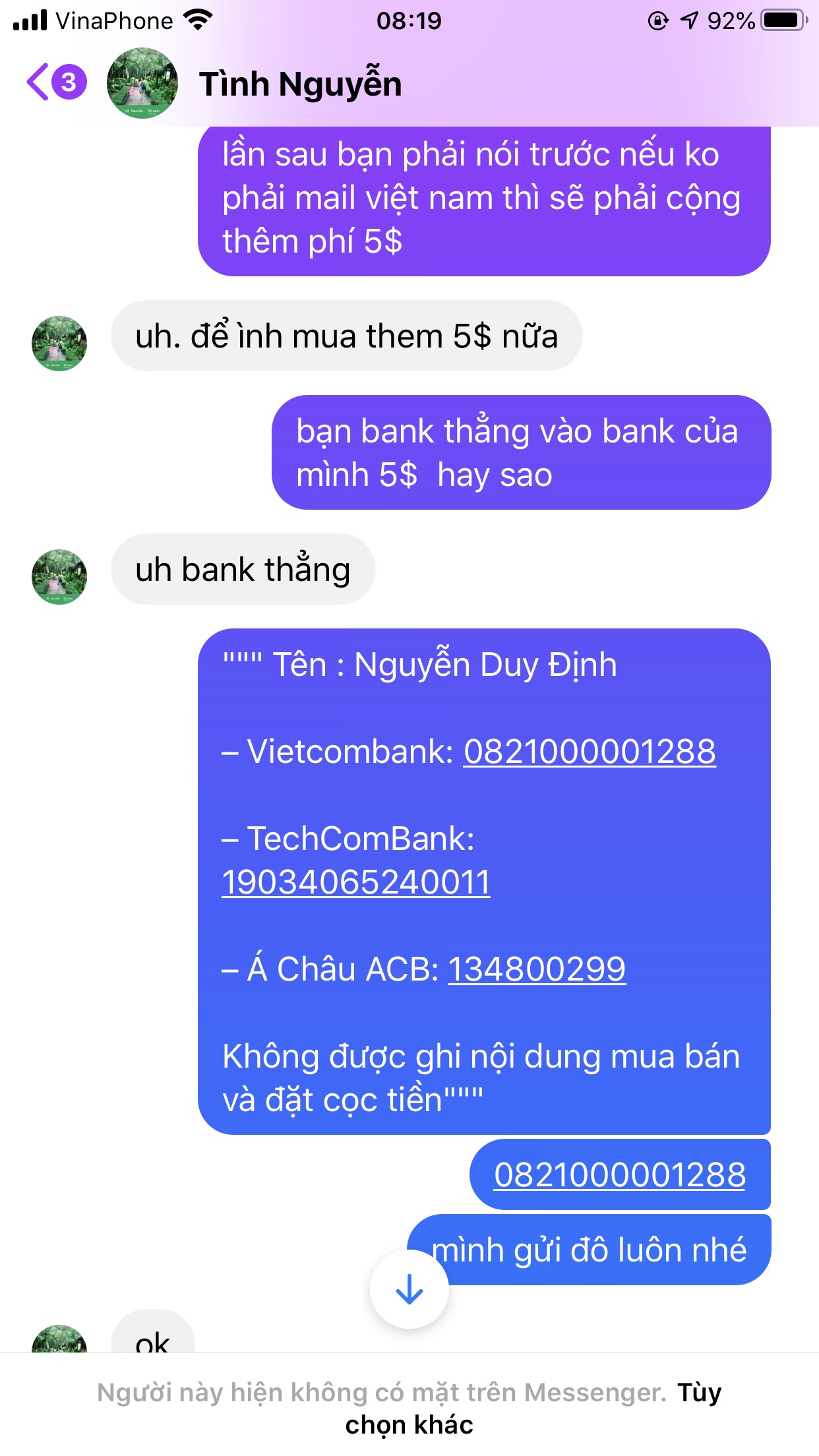
Task: Tap the TechComBank account number 19034065240011
Action: click(355, 882)
